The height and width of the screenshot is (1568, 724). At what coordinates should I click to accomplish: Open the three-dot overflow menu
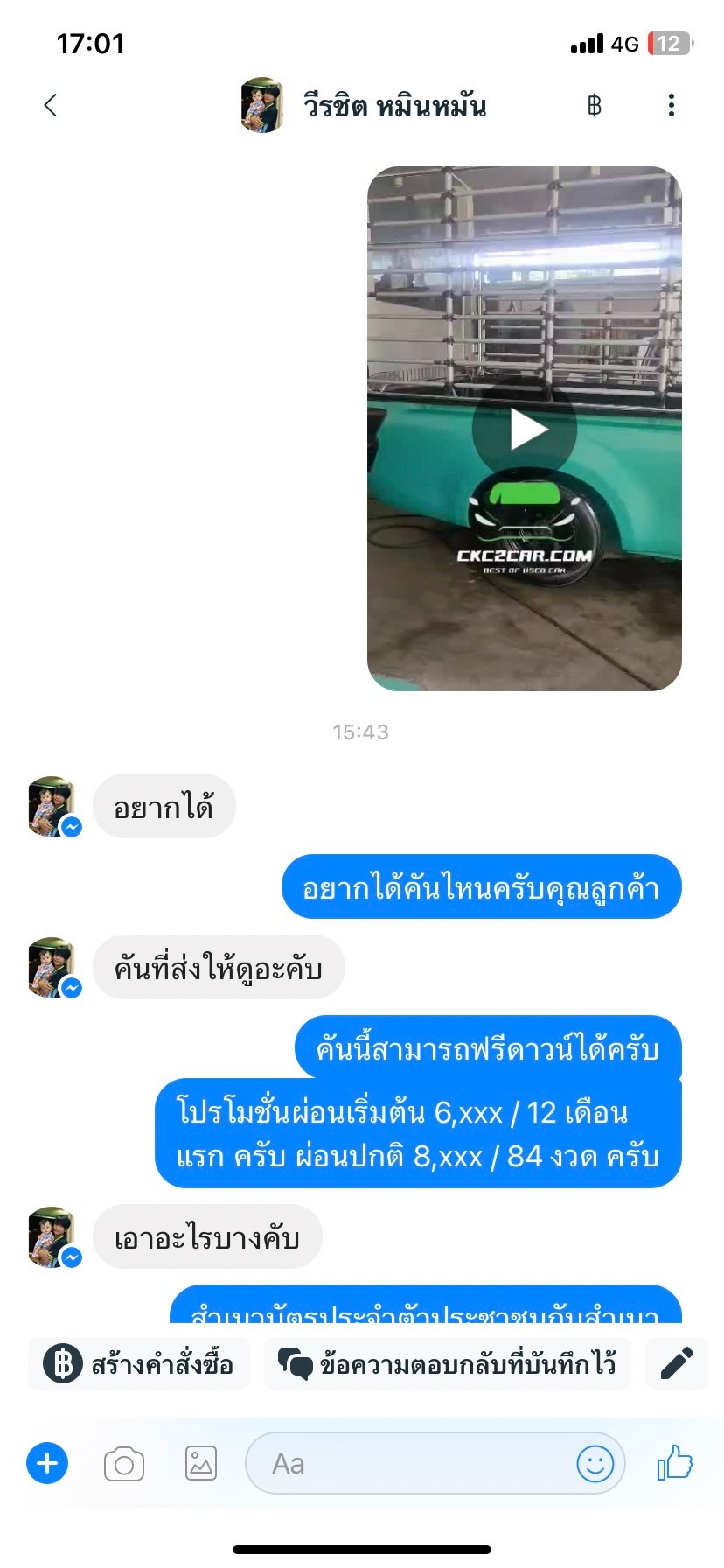point(671,105)
